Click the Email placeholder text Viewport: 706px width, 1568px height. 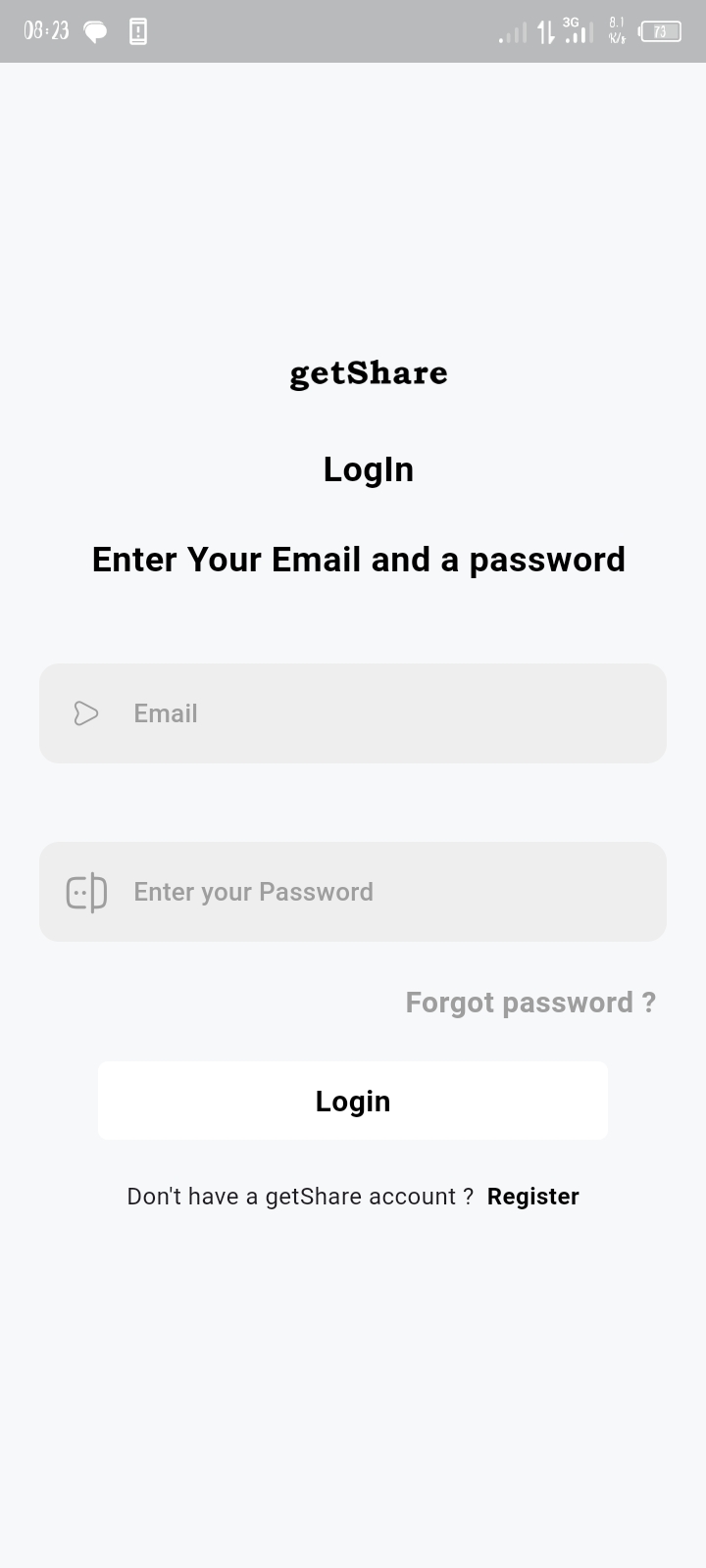[165, 713]
